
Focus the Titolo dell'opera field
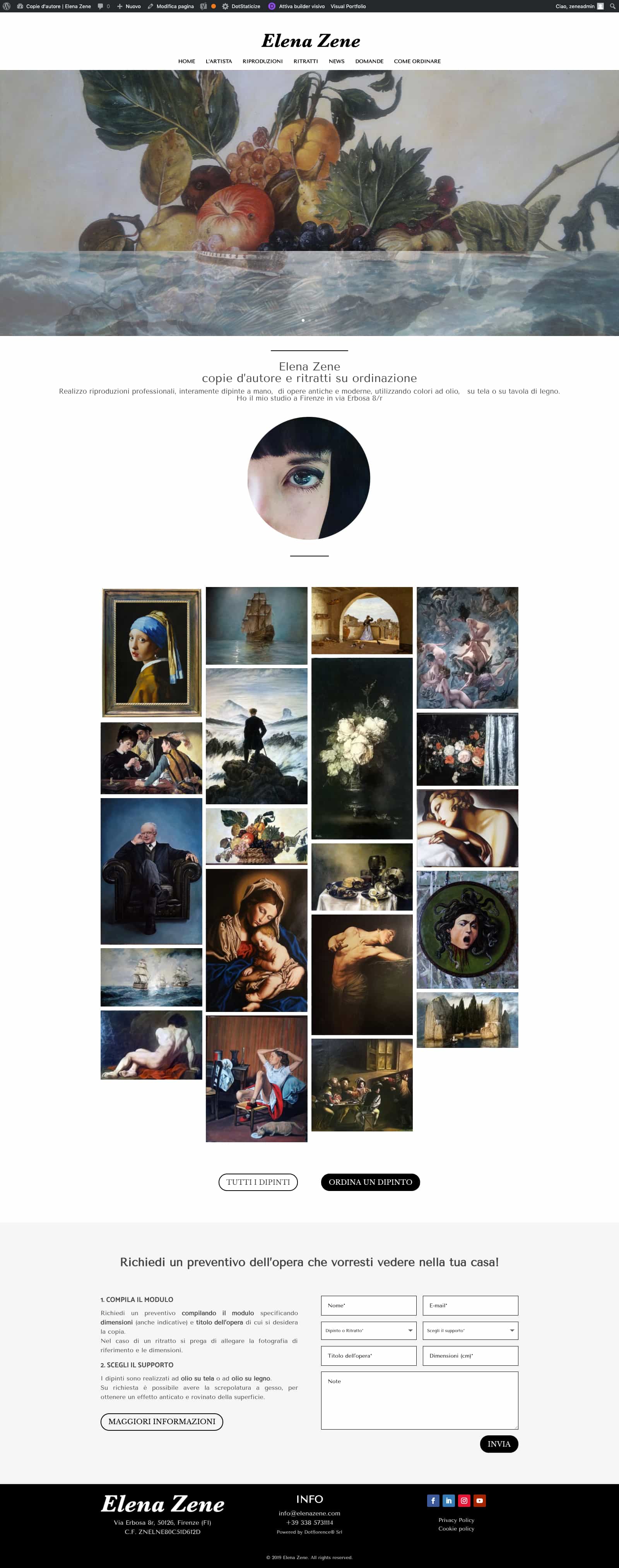(x=368, y=1356)
